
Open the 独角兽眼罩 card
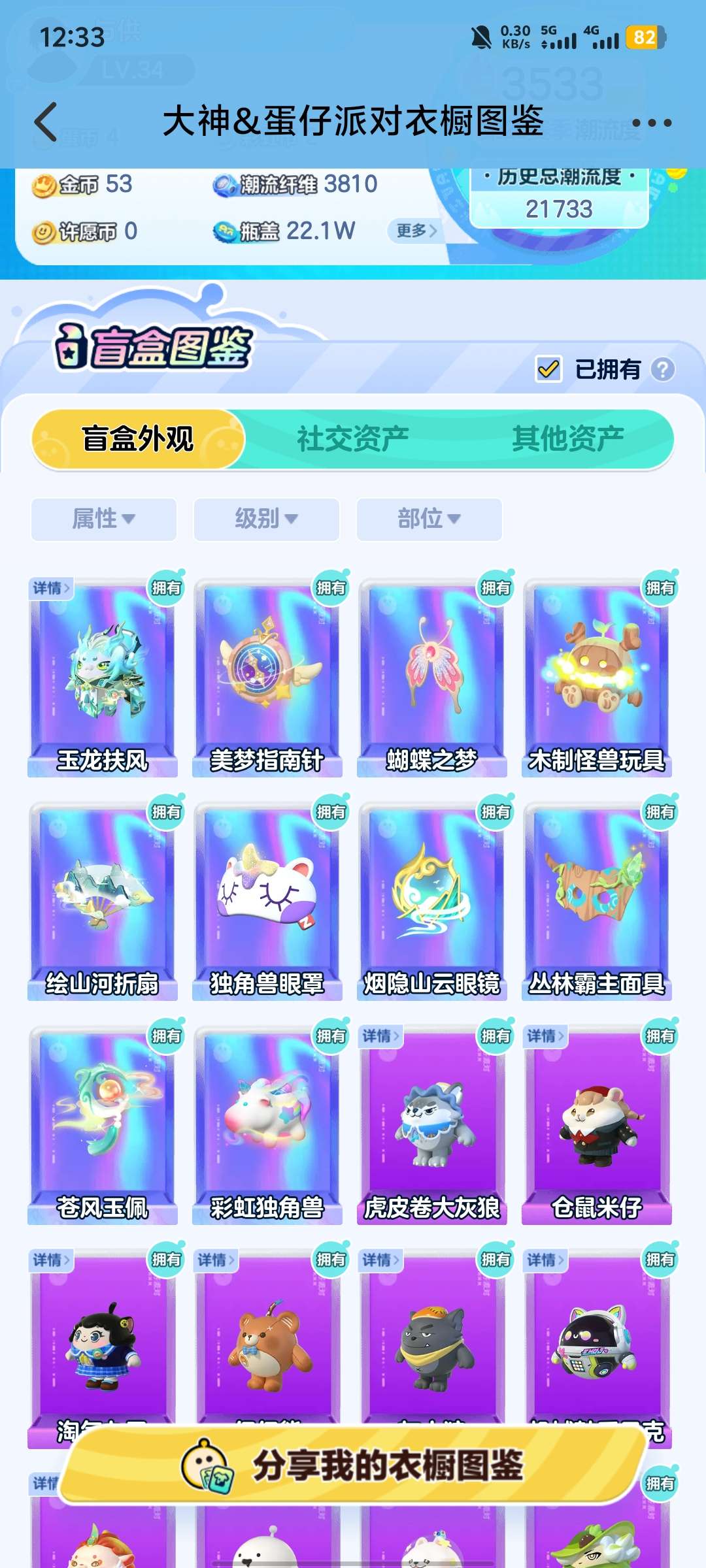click(x=267, y=900)
